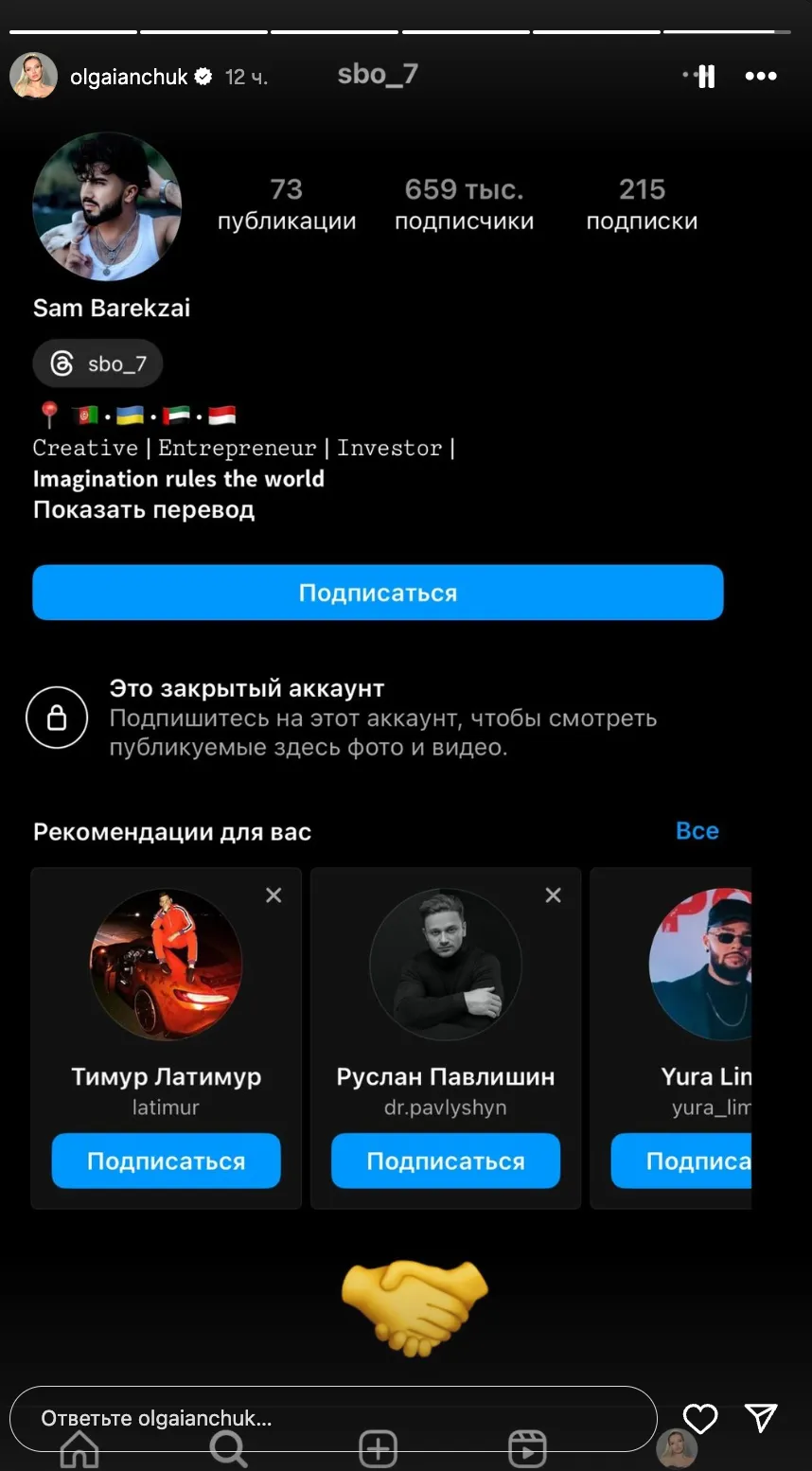
Task: Tap the reply field to olgaianchuk
Action: pyautogui.click(x=331, y=1418)
